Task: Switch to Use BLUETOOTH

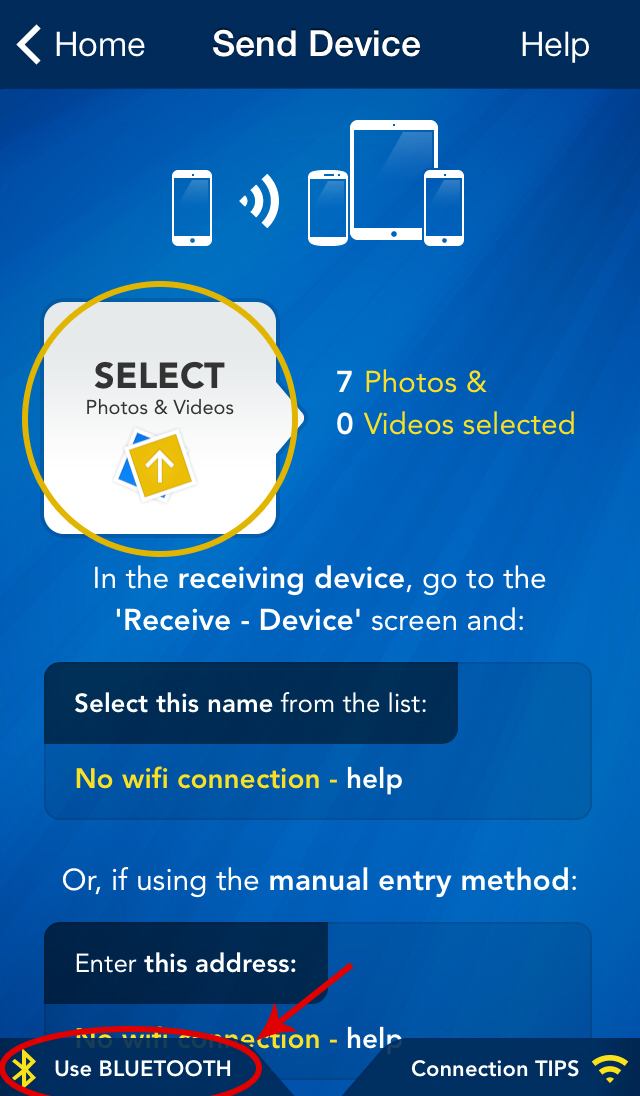Action: [128, 1069]
